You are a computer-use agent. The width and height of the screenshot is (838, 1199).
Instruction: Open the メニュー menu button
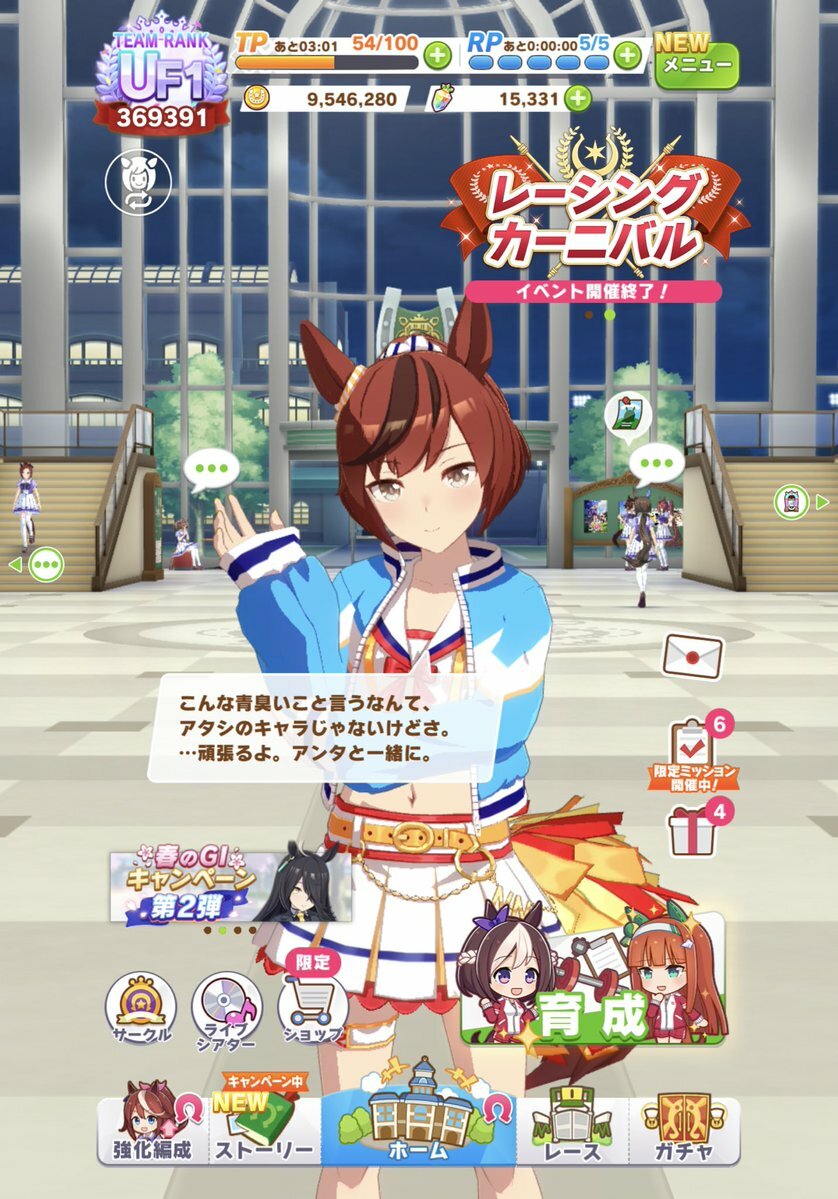click(696, 60)
